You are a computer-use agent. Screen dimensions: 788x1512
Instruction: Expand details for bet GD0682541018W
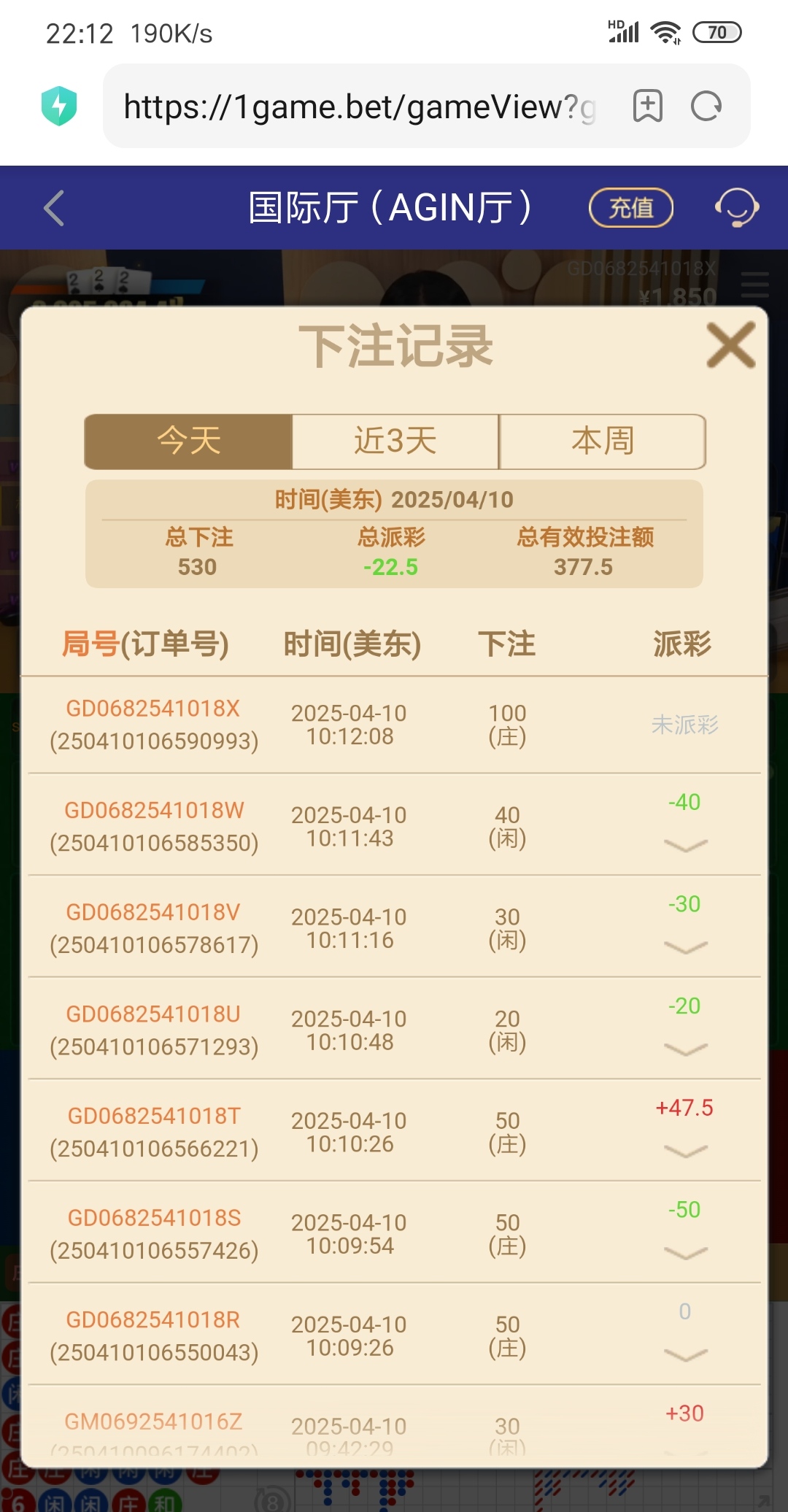[x=685, y=845]
